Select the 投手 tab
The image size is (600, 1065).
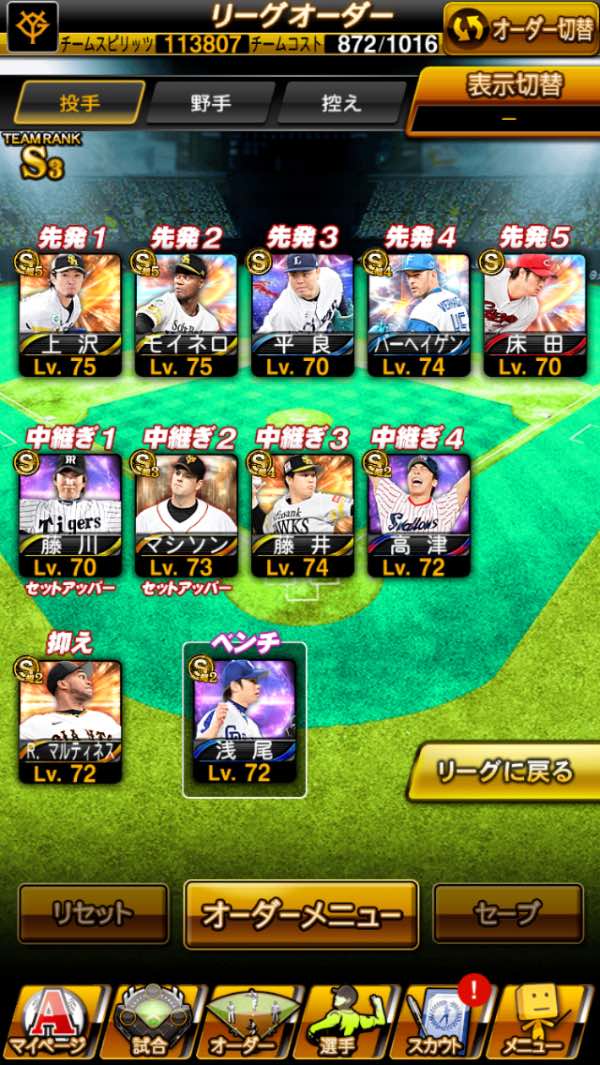[x=80, y=103]
